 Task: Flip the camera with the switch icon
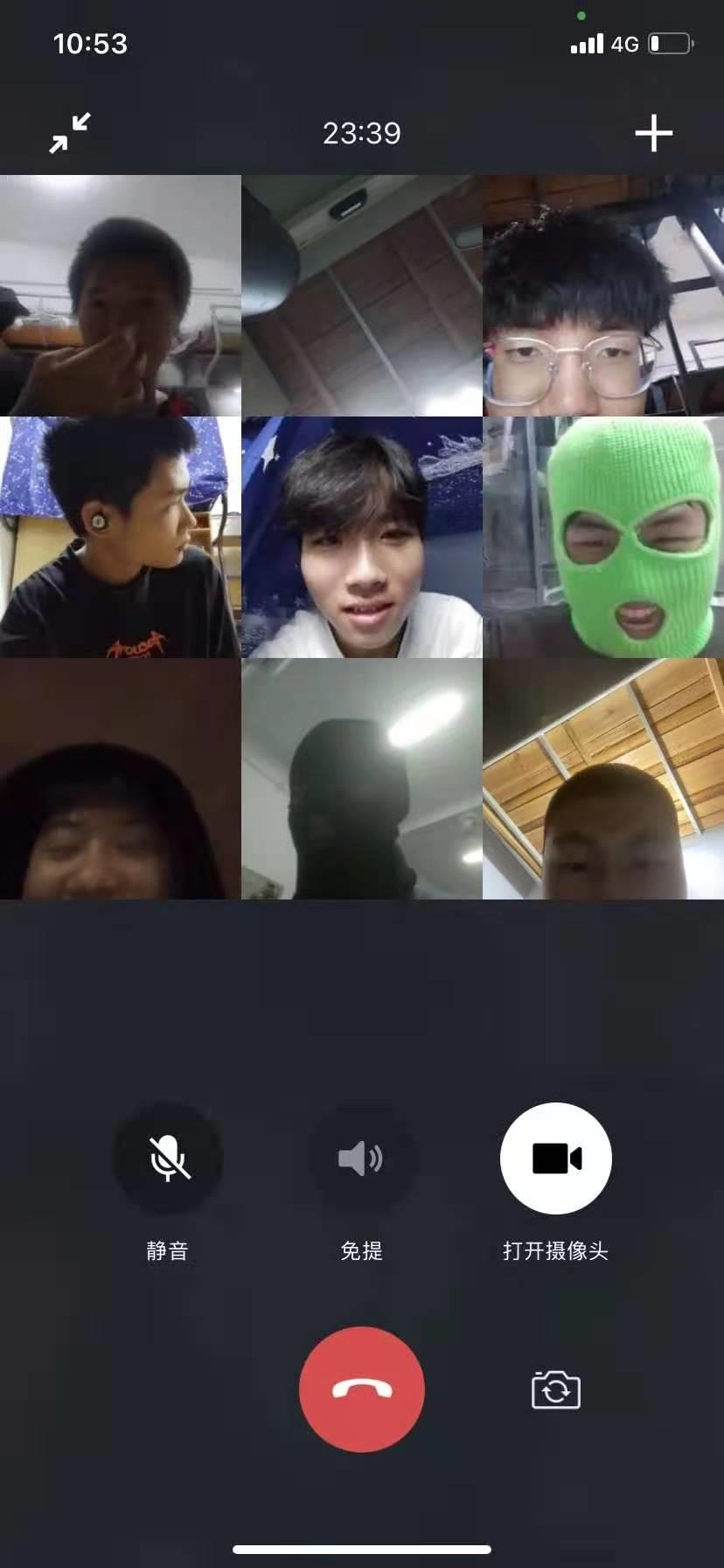(x=555, y=1389)
